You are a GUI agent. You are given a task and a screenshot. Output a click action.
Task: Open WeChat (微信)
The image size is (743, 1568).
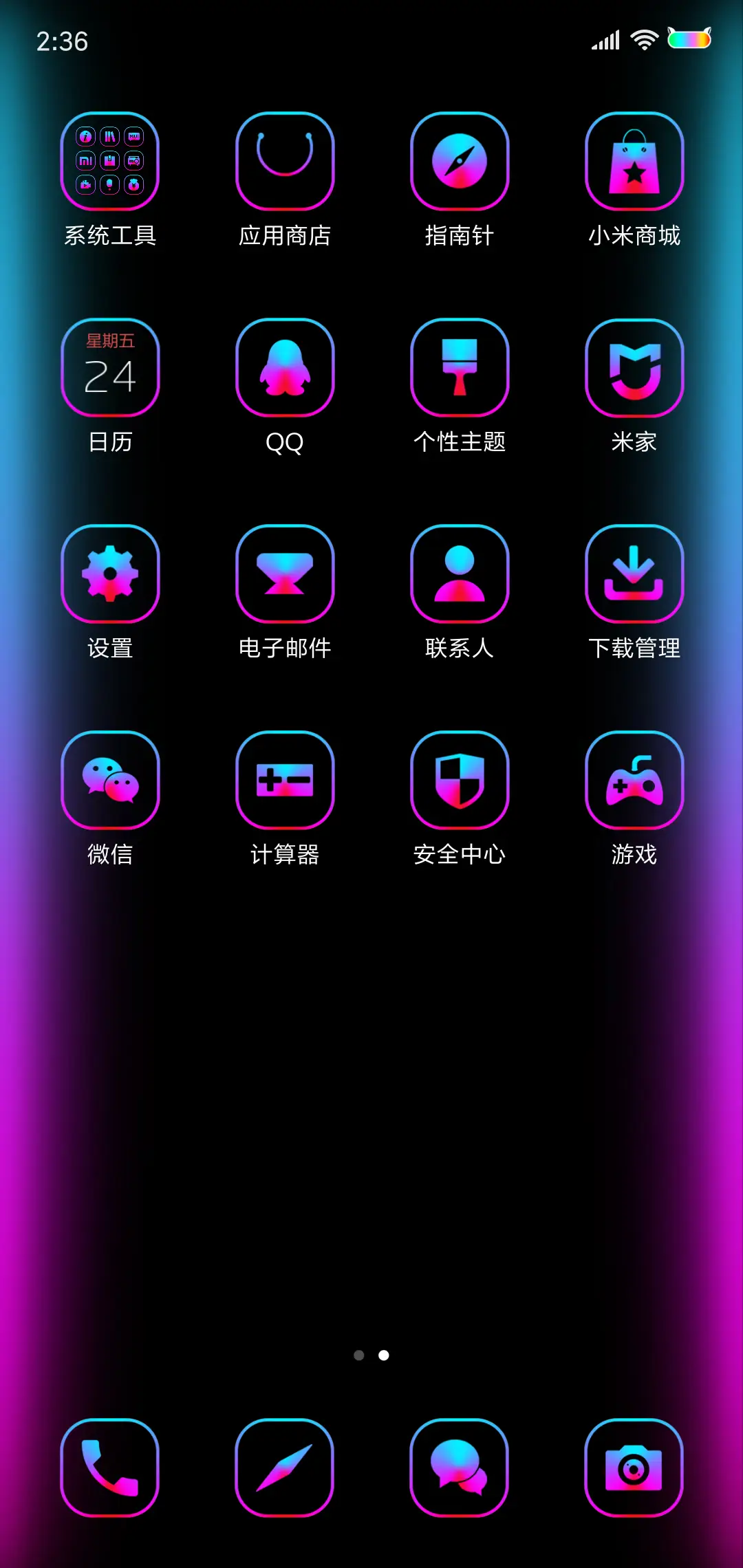[111, 779]
